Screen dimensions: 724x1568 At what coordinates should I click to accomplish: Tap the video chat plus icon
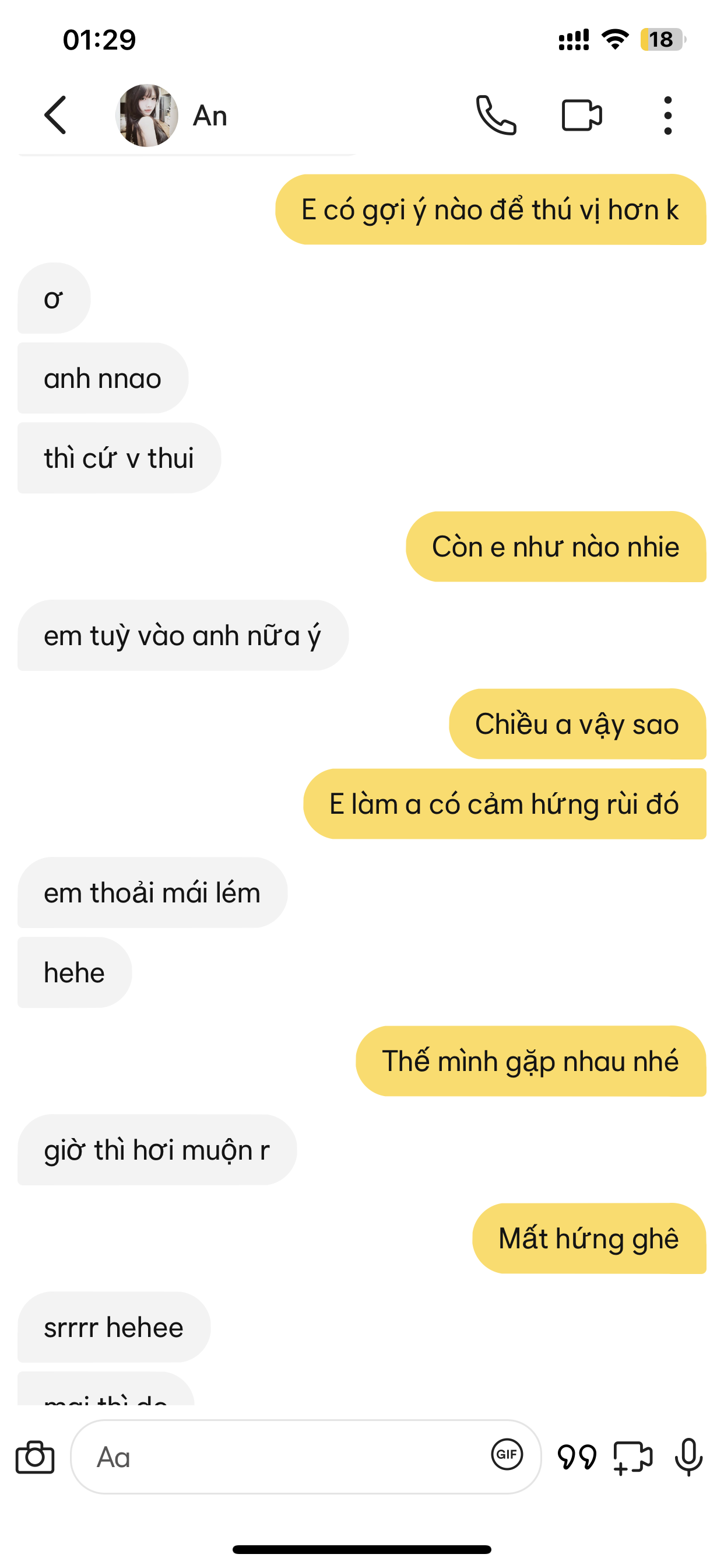click(632, 1457)
